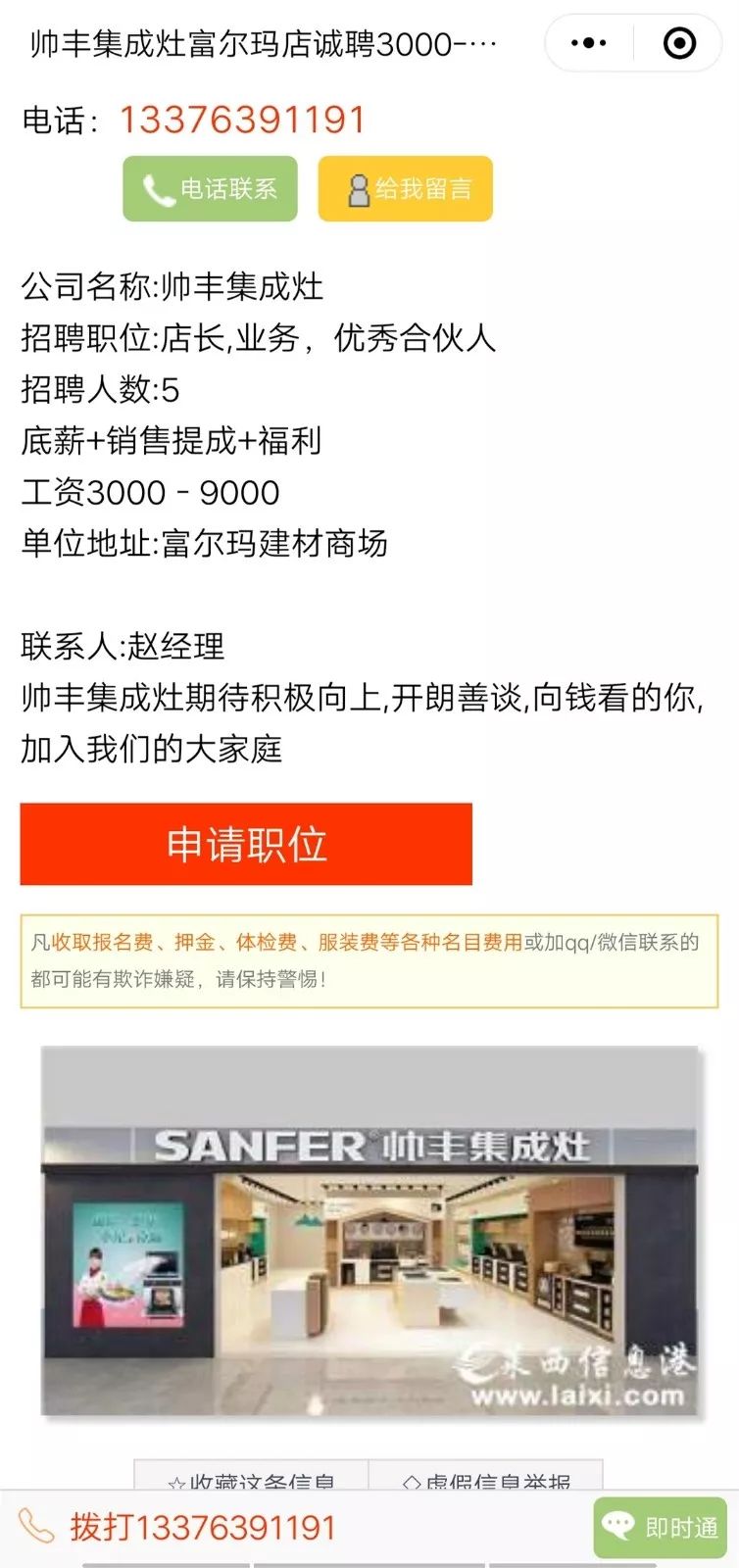Image resolution: width=739 pixels, height=1568 pixels.
Task: Open the SANFER storefront photo
Action: tap(369, 1231)
